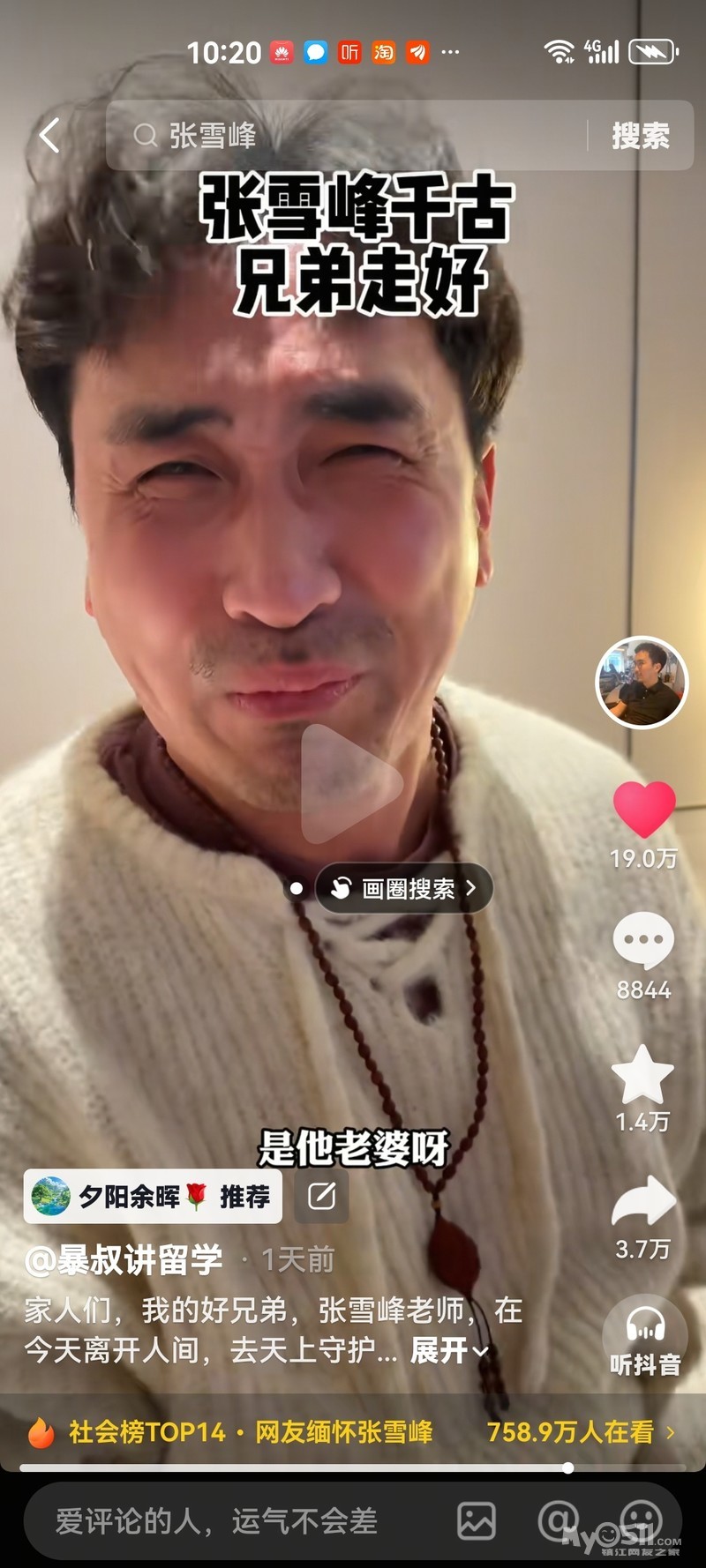Like the video with the heart icon
706x1568 pixels.
click(x=644, y=809)
